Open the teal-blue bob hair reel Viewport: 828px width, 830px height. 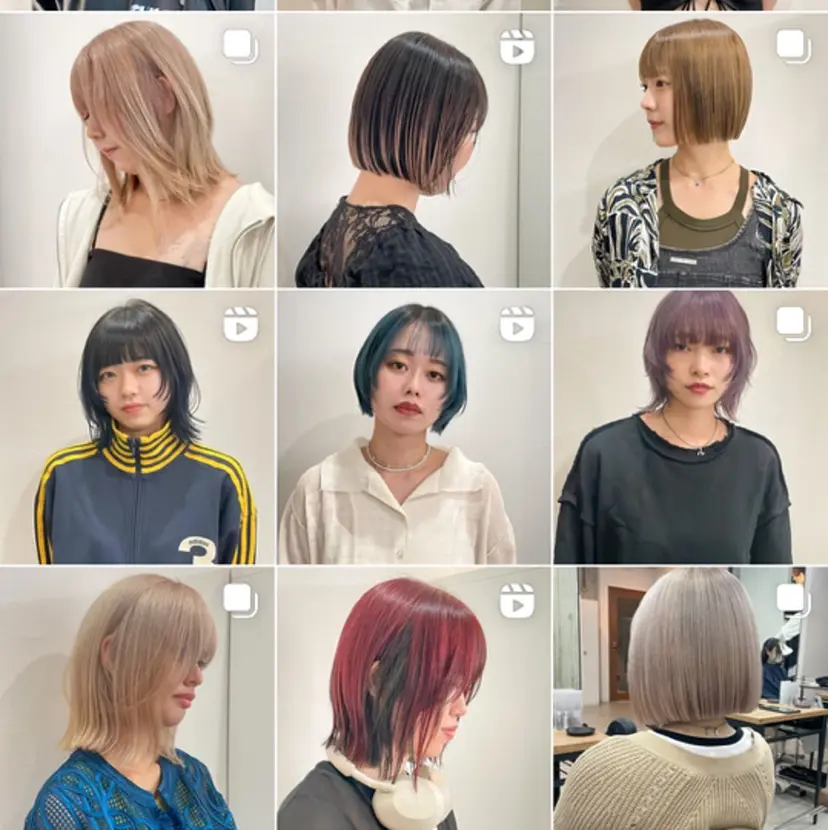click(413, 427)
